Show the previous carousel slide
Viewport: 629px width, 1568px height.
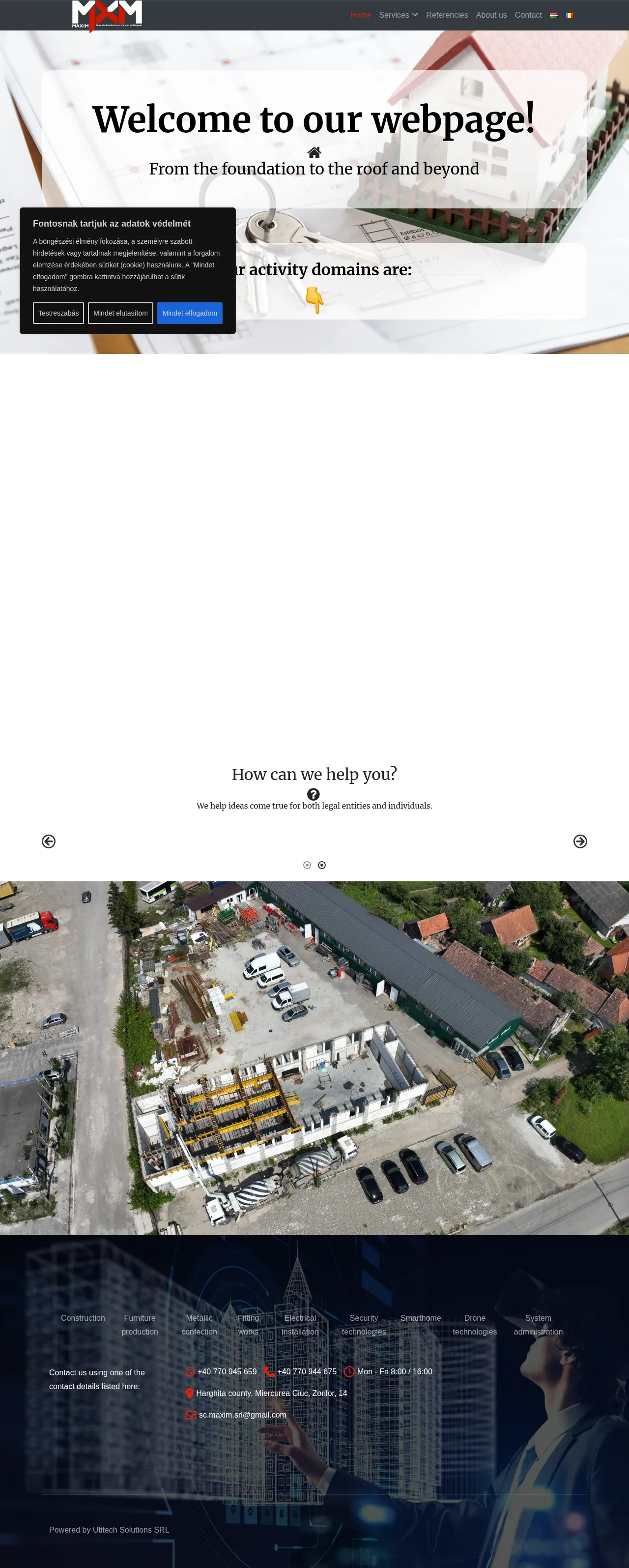pos(49,841)
